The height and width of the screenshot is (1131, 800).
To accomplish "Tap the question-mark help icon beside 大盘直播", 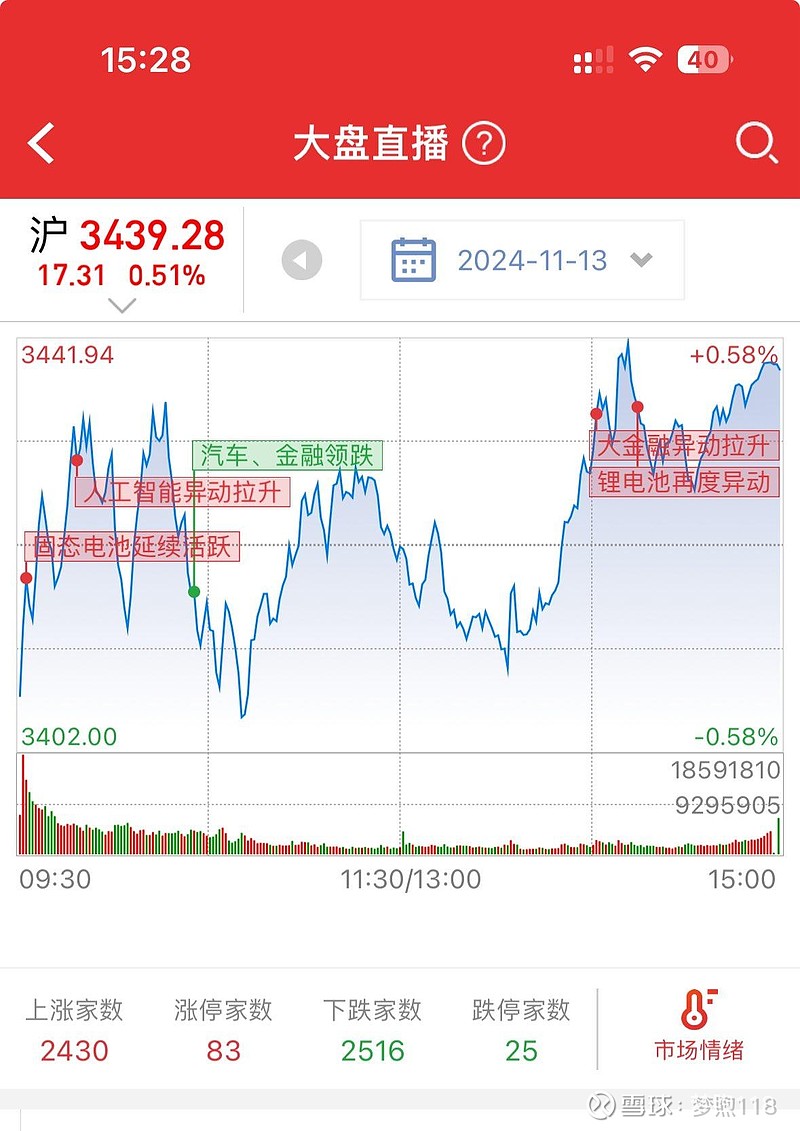I will 480,143.
